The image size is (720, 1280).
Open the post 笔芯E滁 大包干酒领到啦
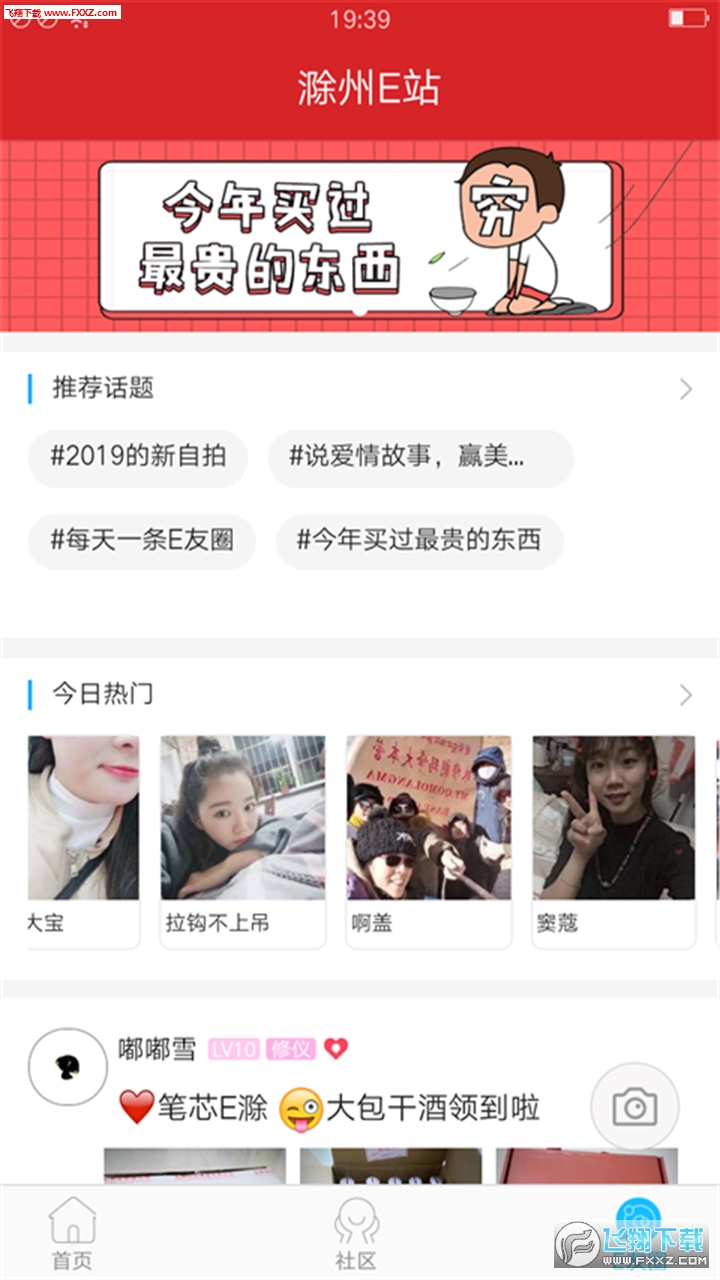click(330, 1108)
